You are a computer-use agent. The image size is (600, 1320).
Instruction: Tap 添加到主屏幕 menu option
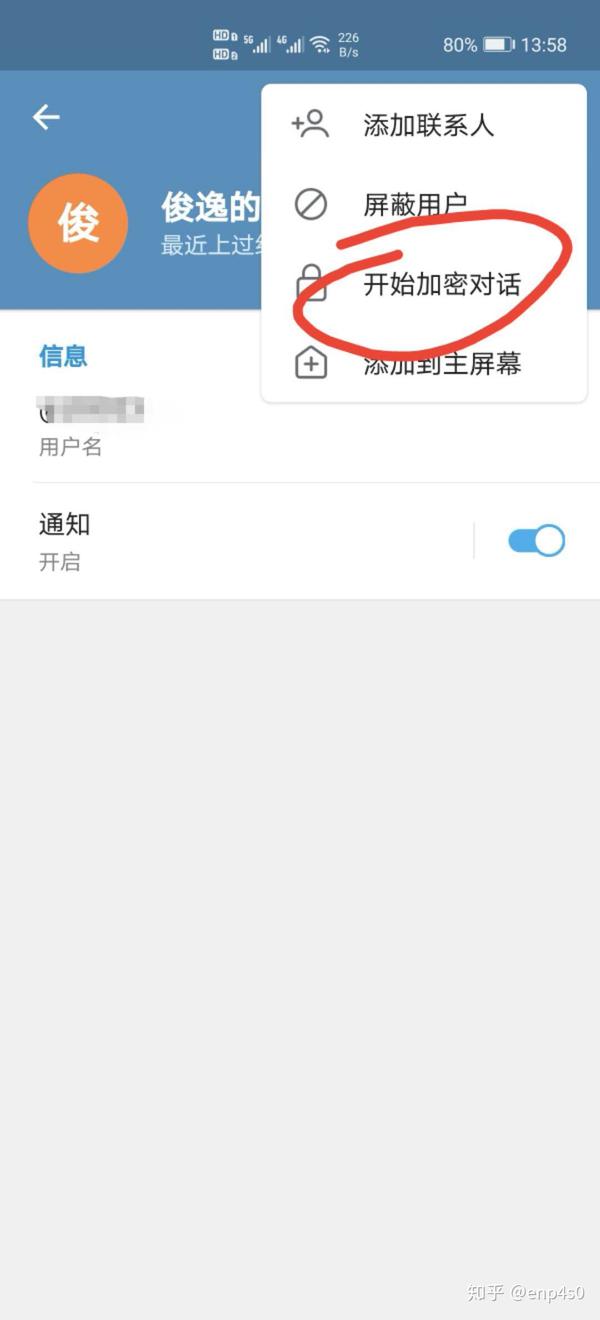coord(441,363)
